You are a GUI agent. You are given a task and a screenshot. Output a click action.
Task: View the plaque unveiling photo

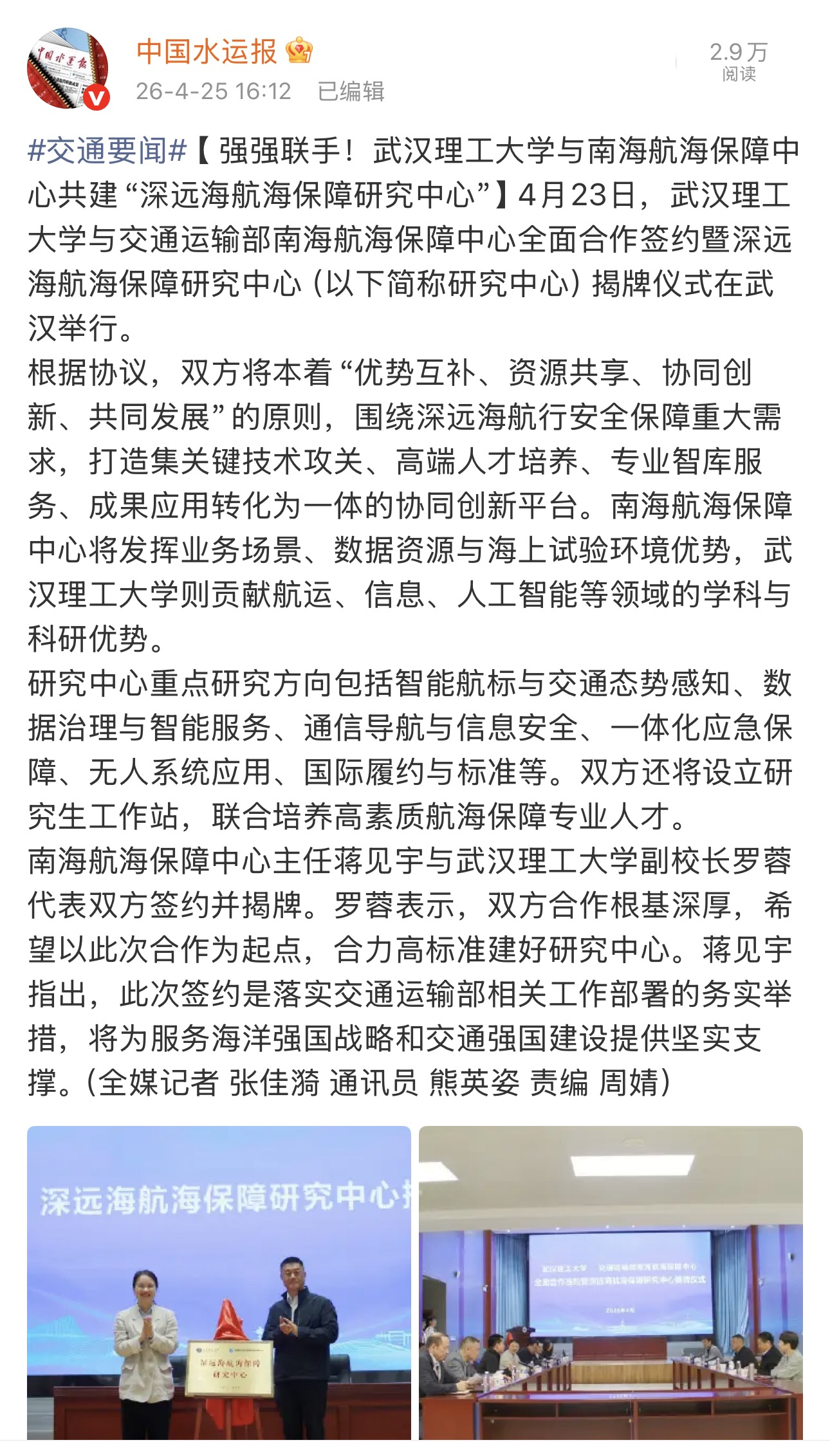tap(219, 1291)
